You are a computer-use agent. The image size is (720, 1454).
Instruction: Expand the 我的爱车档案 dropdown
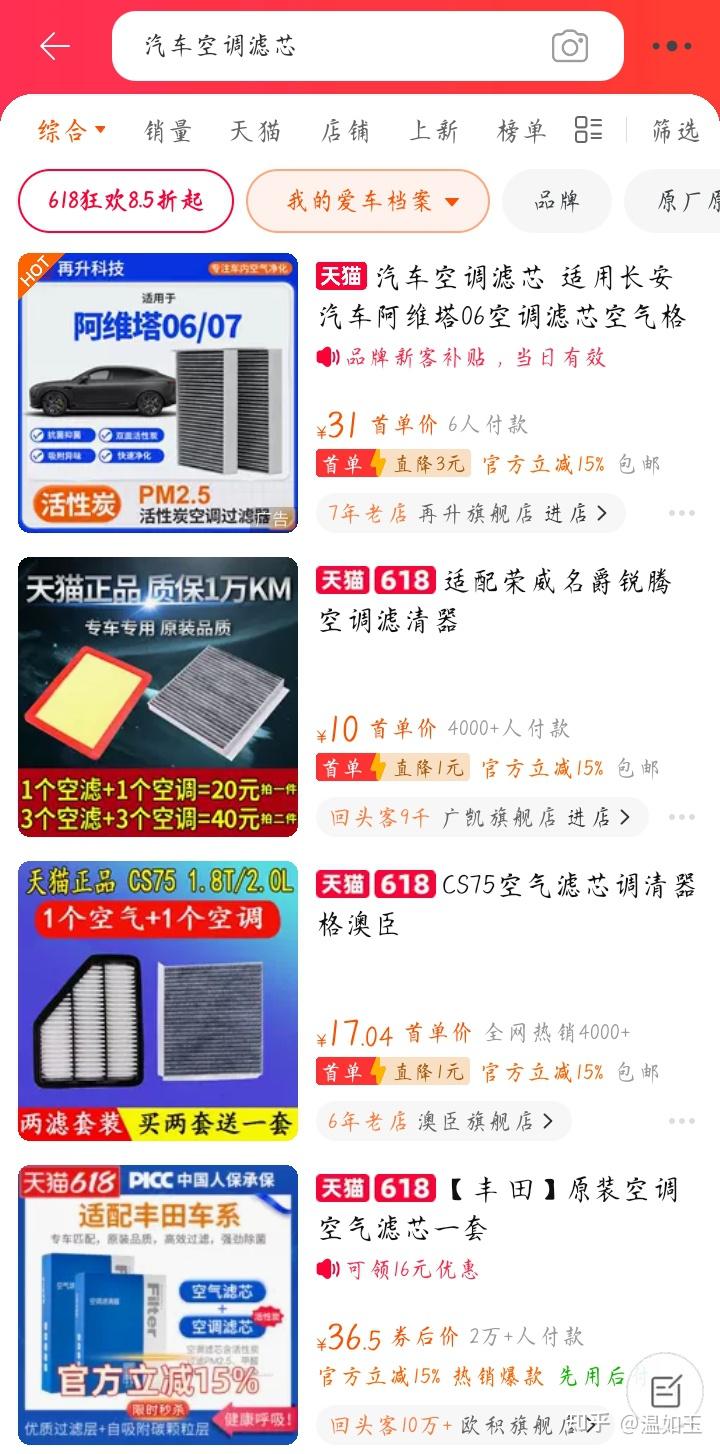tap(368, 201)
